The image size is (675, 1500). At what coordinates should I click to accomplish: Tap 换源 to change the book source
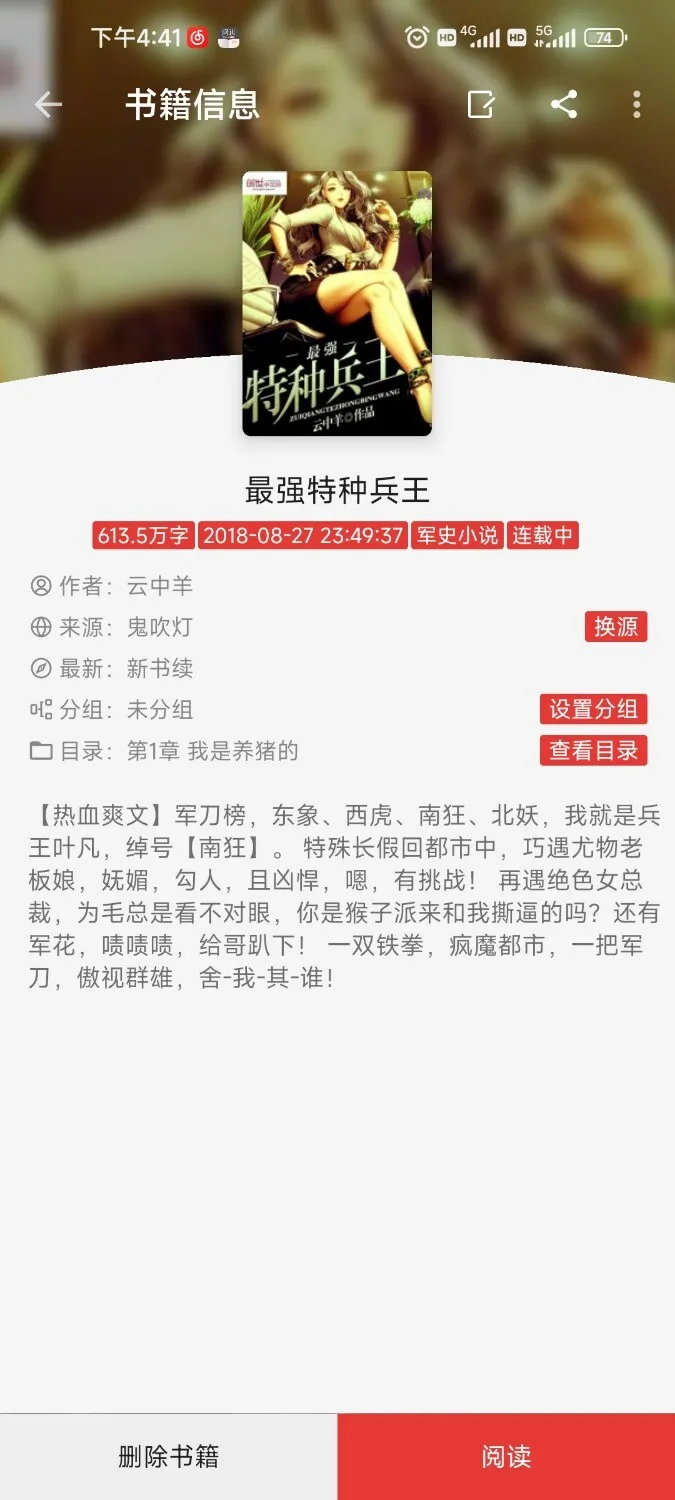tap(616, 627)
